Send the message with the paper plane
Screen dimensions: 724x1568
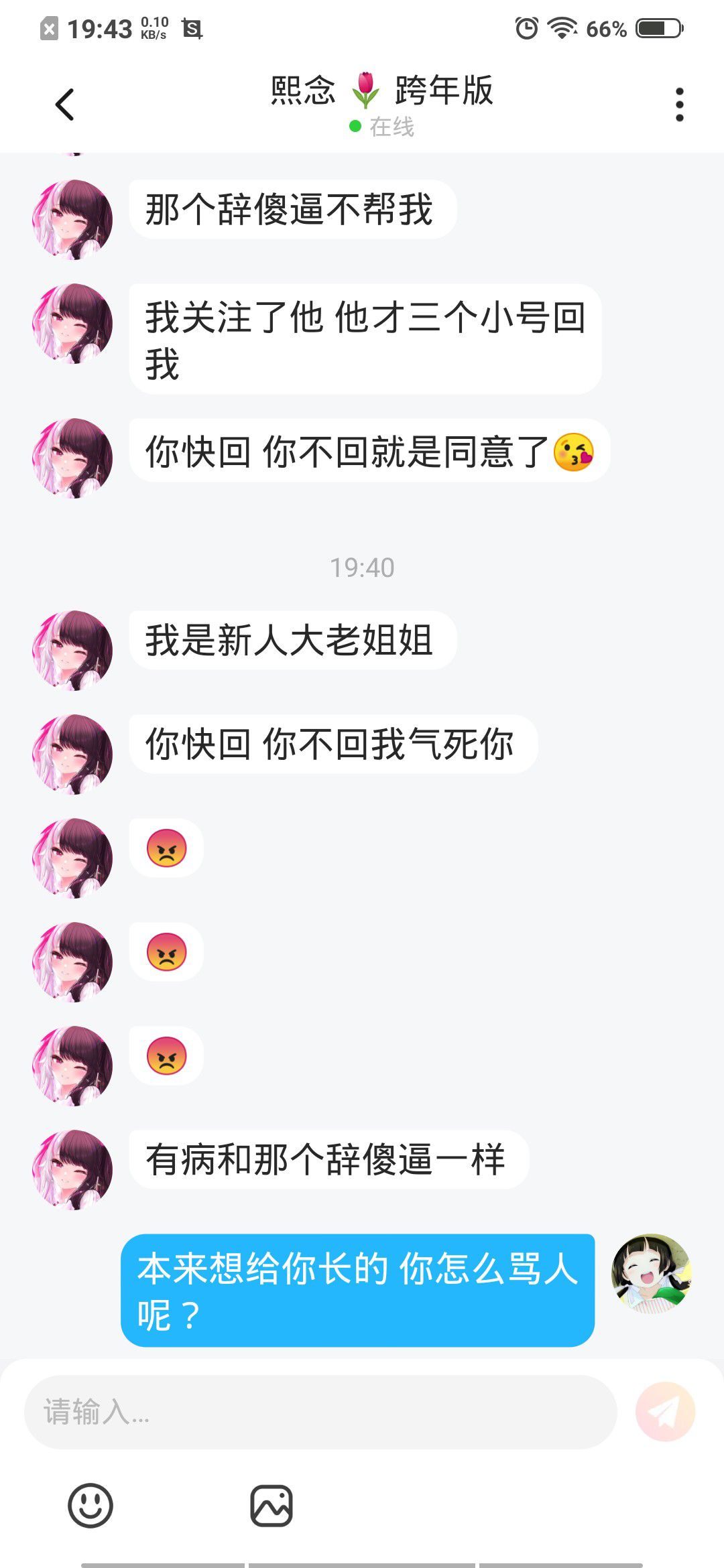[x=665, y=1411]
